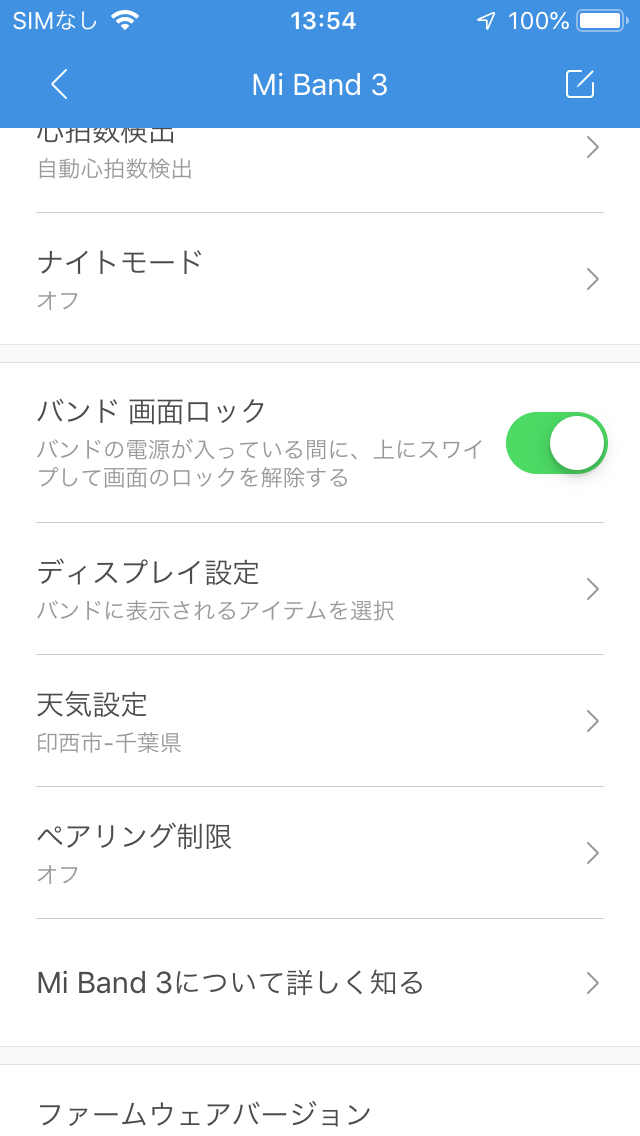Open Mi Band 3について詳しく知る
Image resolution: width=640 pixels, height=1136 pixels.
tap(320, 983)
